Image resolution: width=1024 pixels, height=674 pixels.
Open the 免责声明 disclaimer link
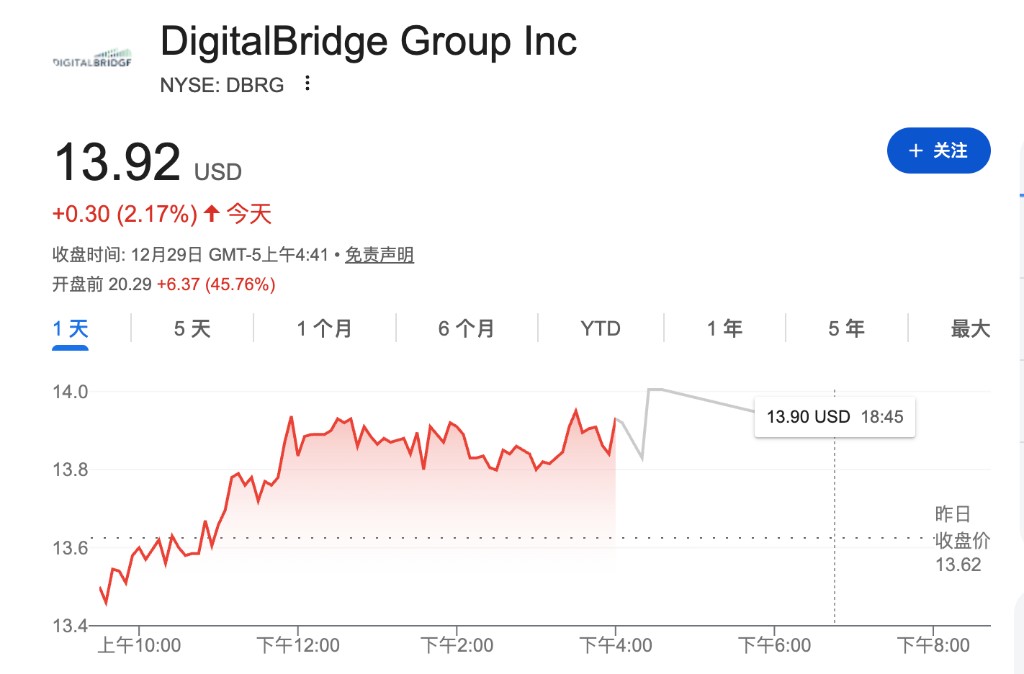[379, 255]
